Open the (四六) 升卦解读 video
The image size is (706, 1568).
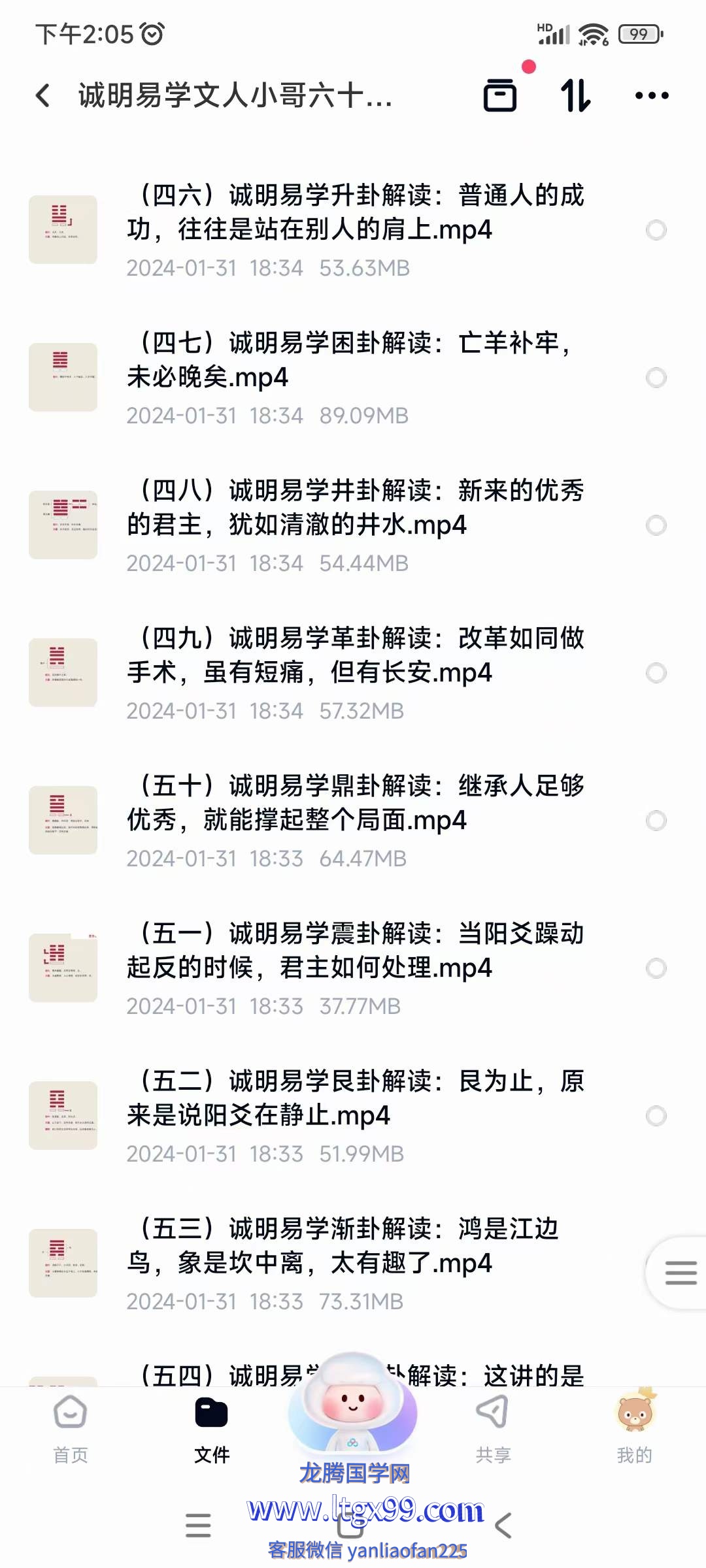(355, 213)
